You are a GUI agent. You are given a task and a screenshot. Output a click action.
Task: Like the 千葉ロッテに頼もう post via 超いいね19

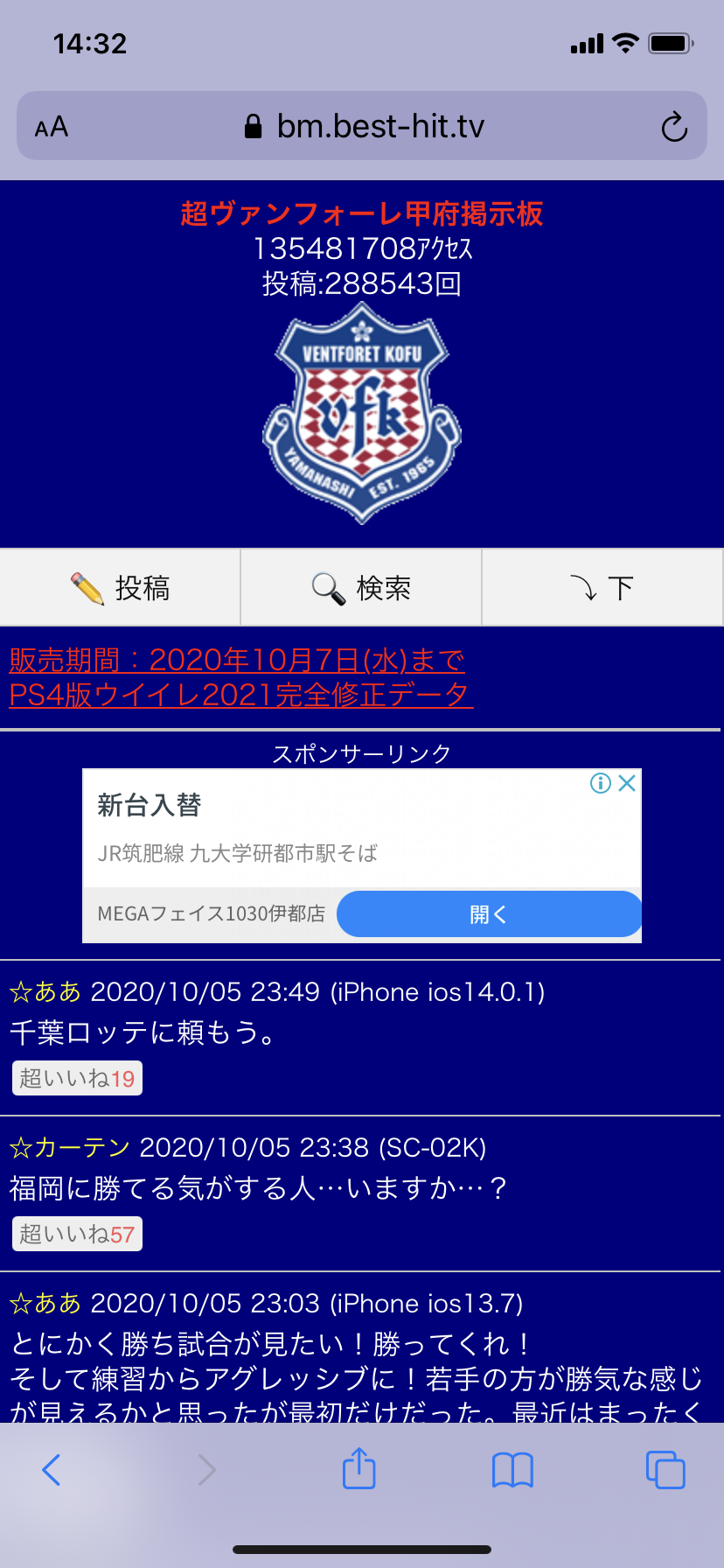pos(77,1079)
